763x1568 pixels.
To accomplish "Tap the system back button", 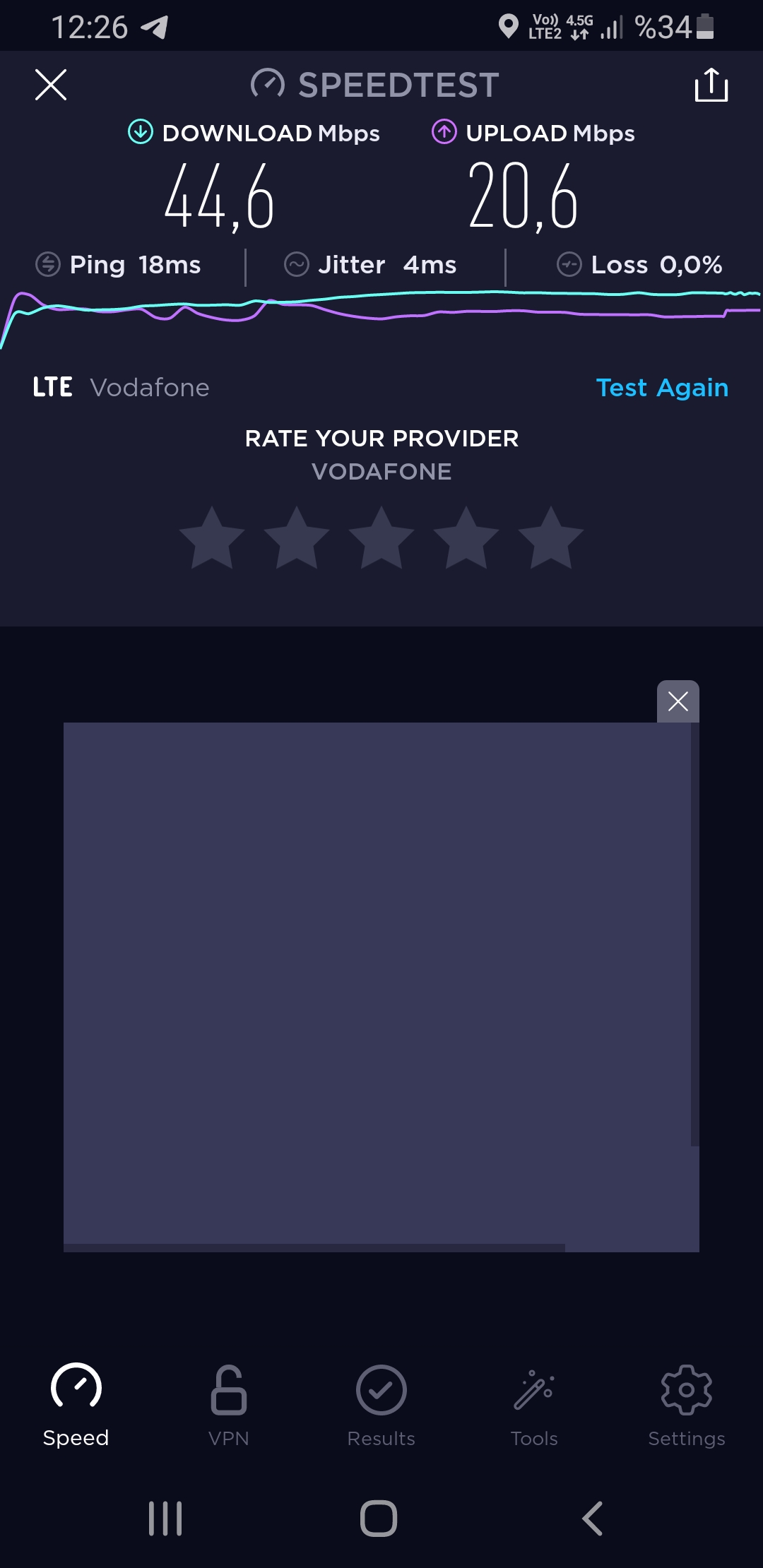I will (592, 1519).
